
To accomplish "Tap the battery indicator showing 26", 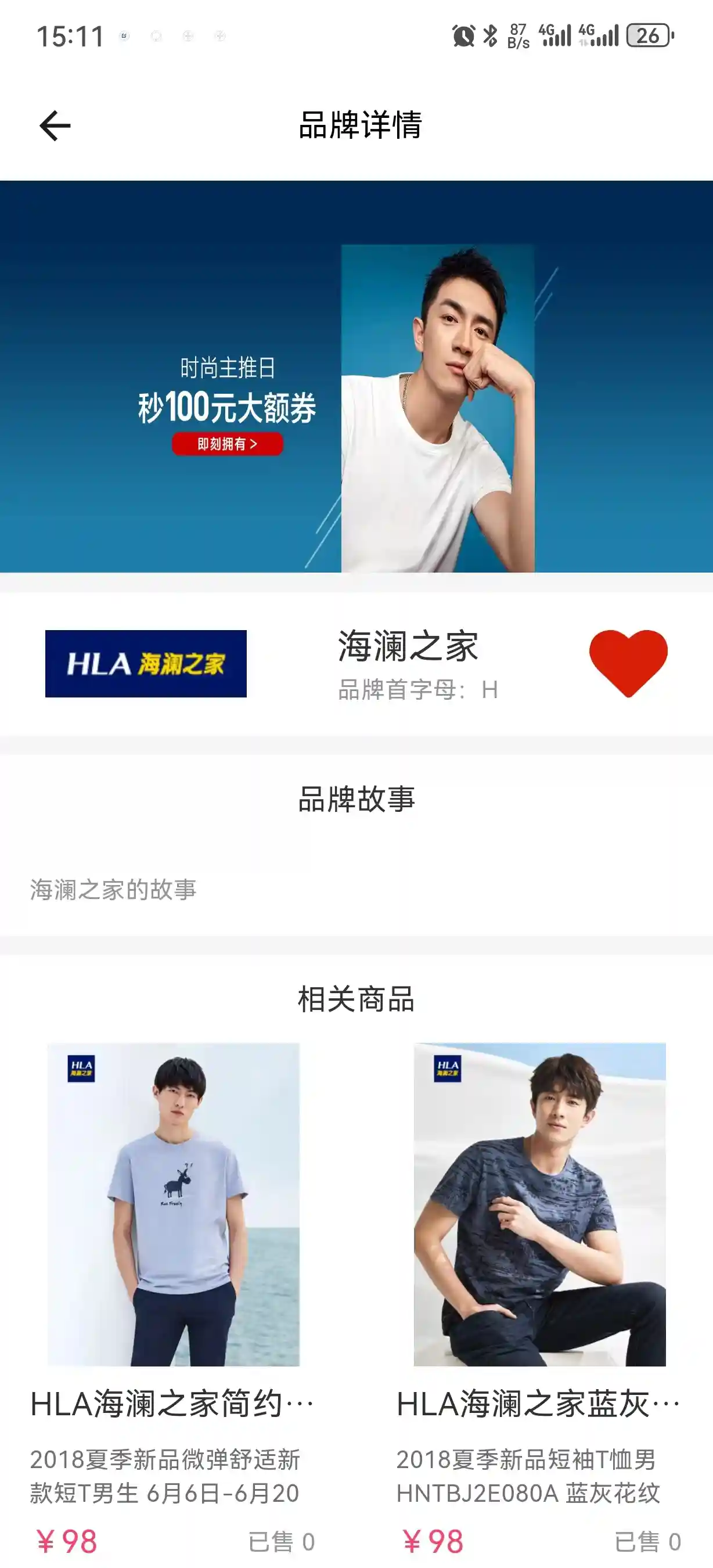I will 647,37.
